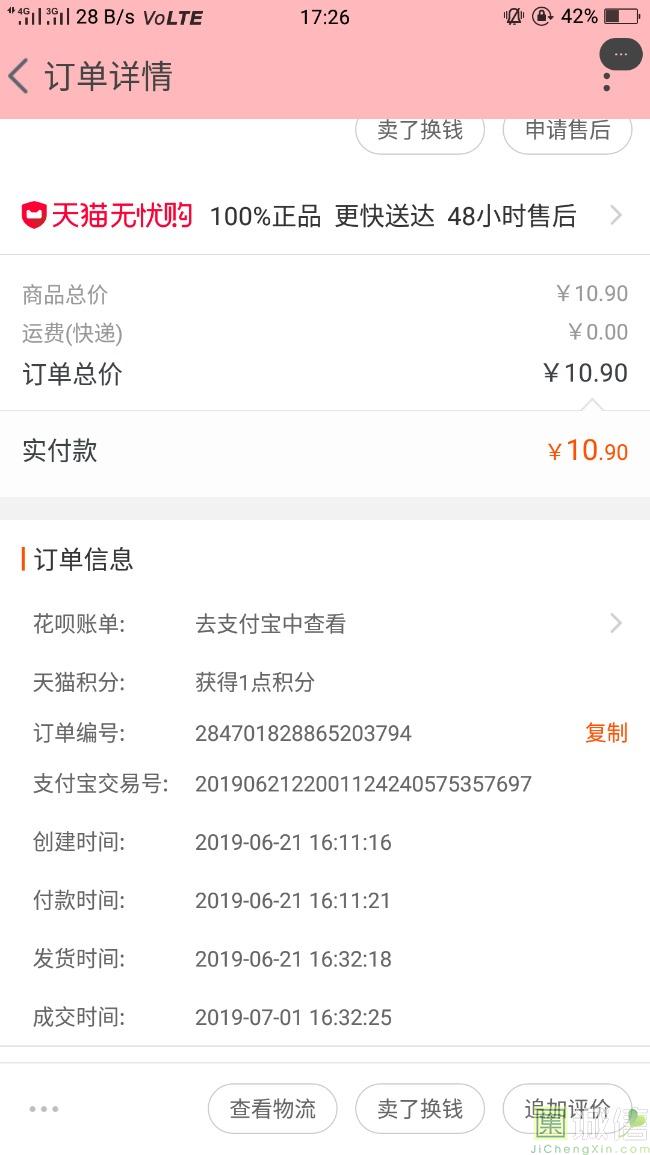Open the more-options dots in the bottom bar
The image size is (650, 1155).
pos(44,1109)
